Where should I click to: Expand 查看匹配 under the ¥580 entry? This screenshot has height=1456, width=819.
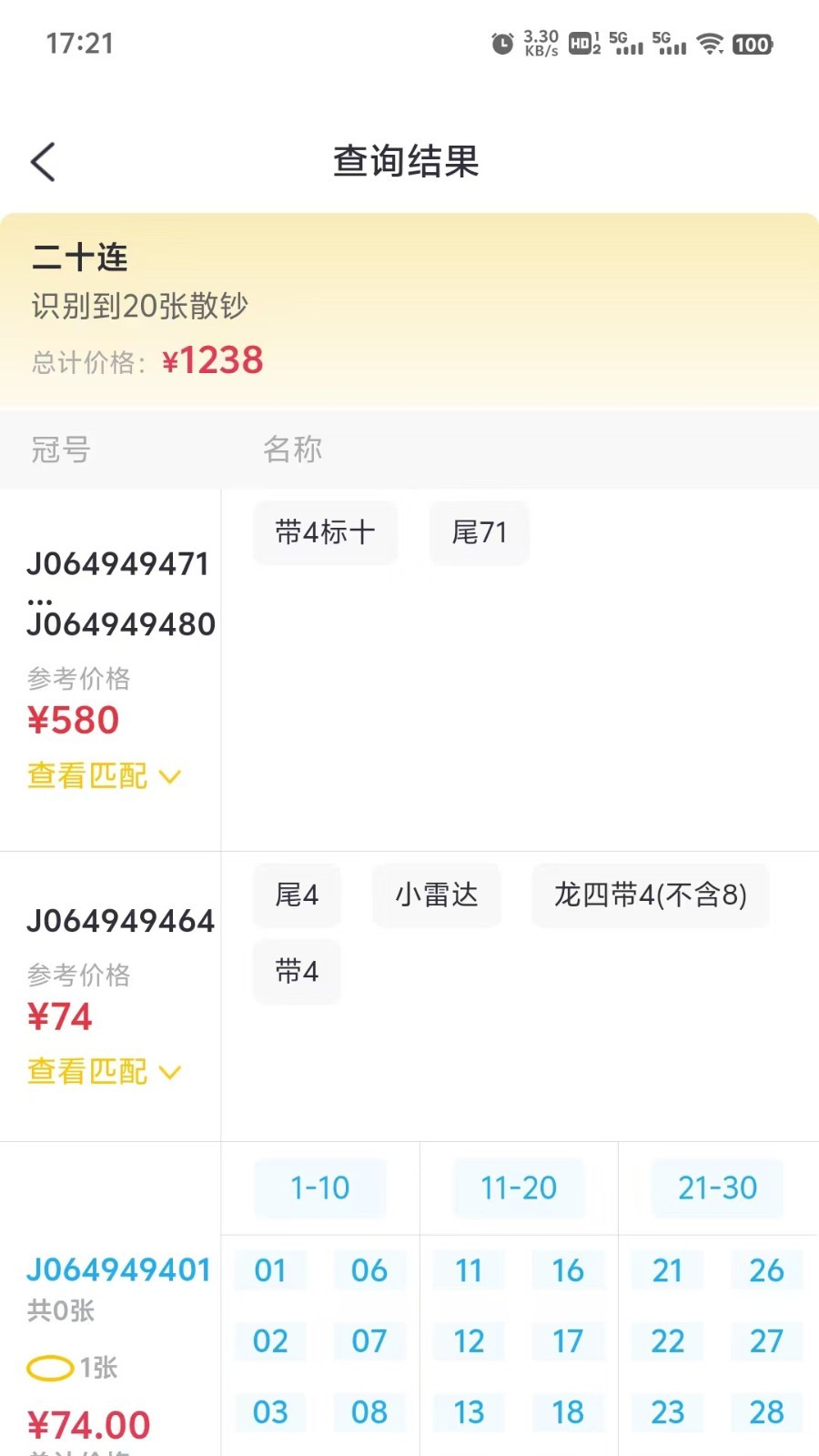pyautogui.click(x=104, y=775)
